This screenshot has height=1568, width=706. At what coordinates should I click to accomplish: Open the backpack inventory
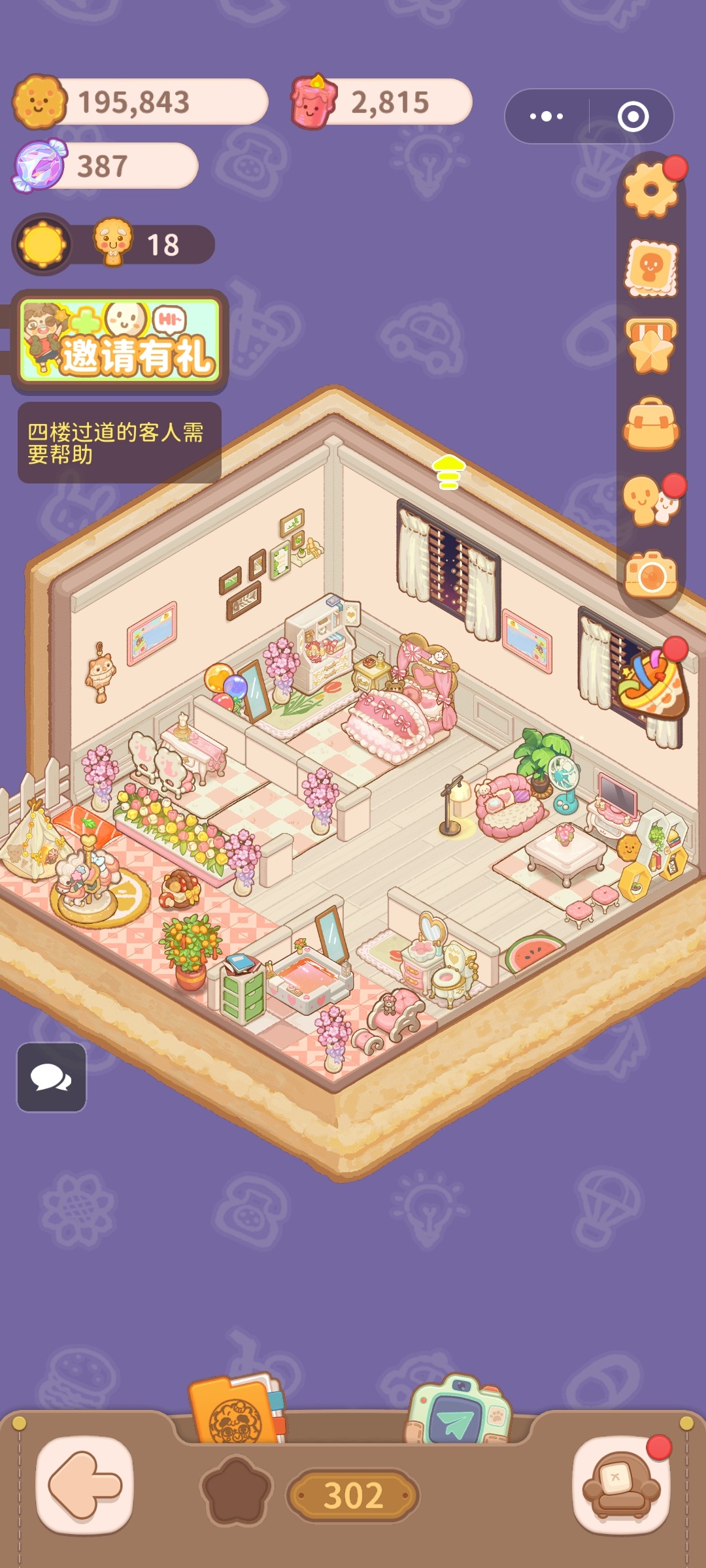point(651,425)
